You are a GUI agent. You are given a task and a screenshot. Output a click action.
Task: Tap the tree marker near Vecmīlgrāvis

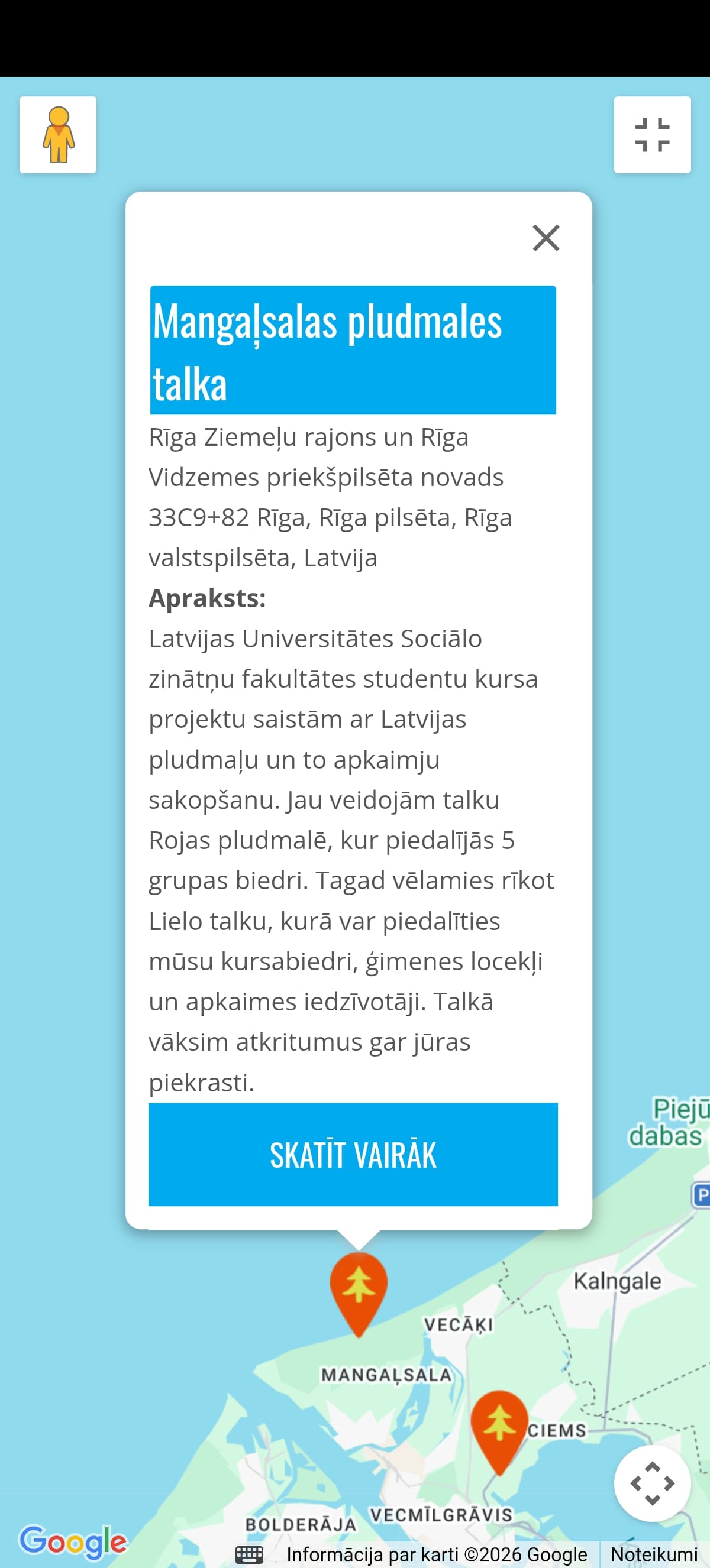point(499,1427)
